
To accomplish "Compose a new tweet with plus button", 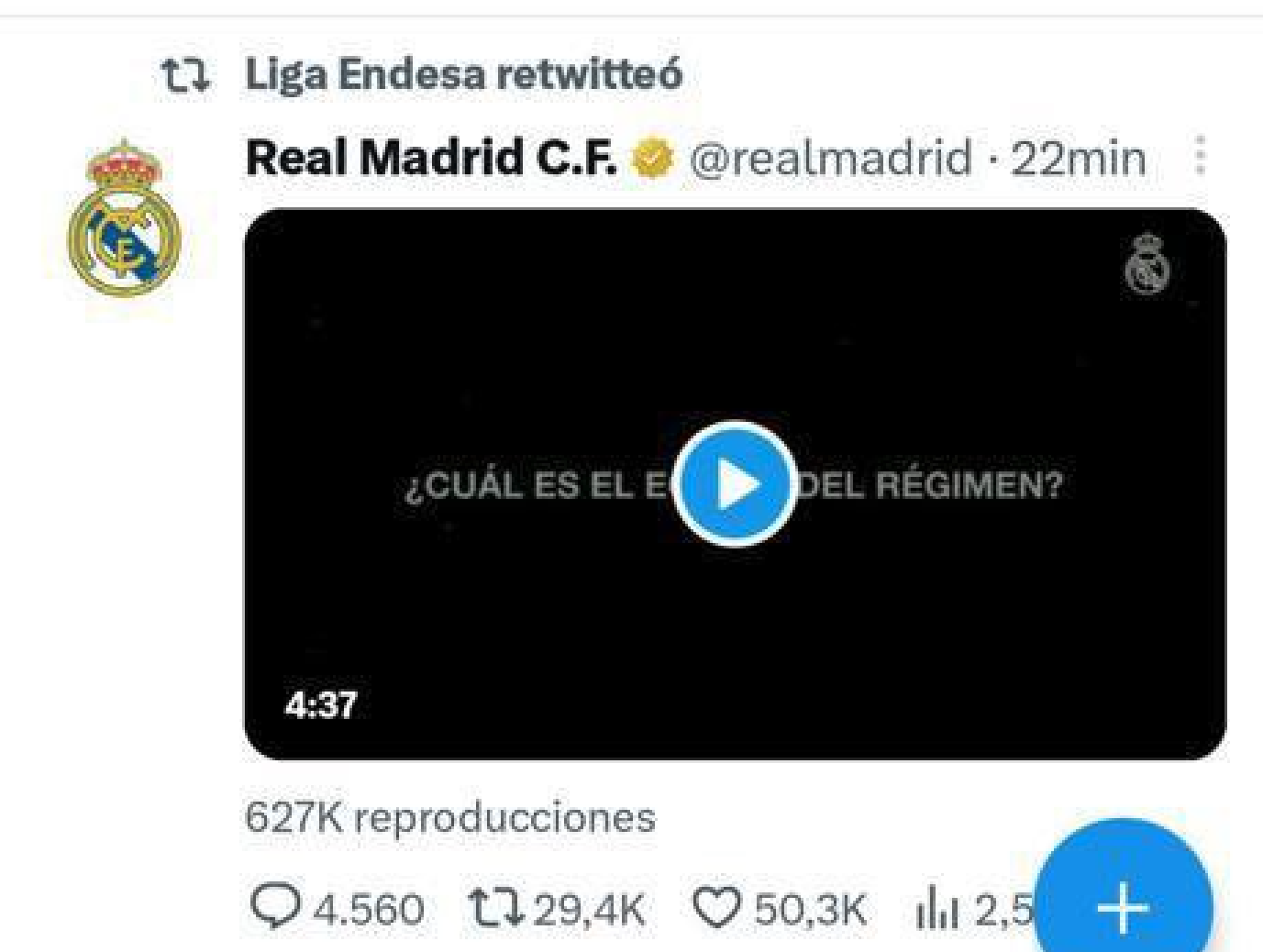I will coord(1123,906).
